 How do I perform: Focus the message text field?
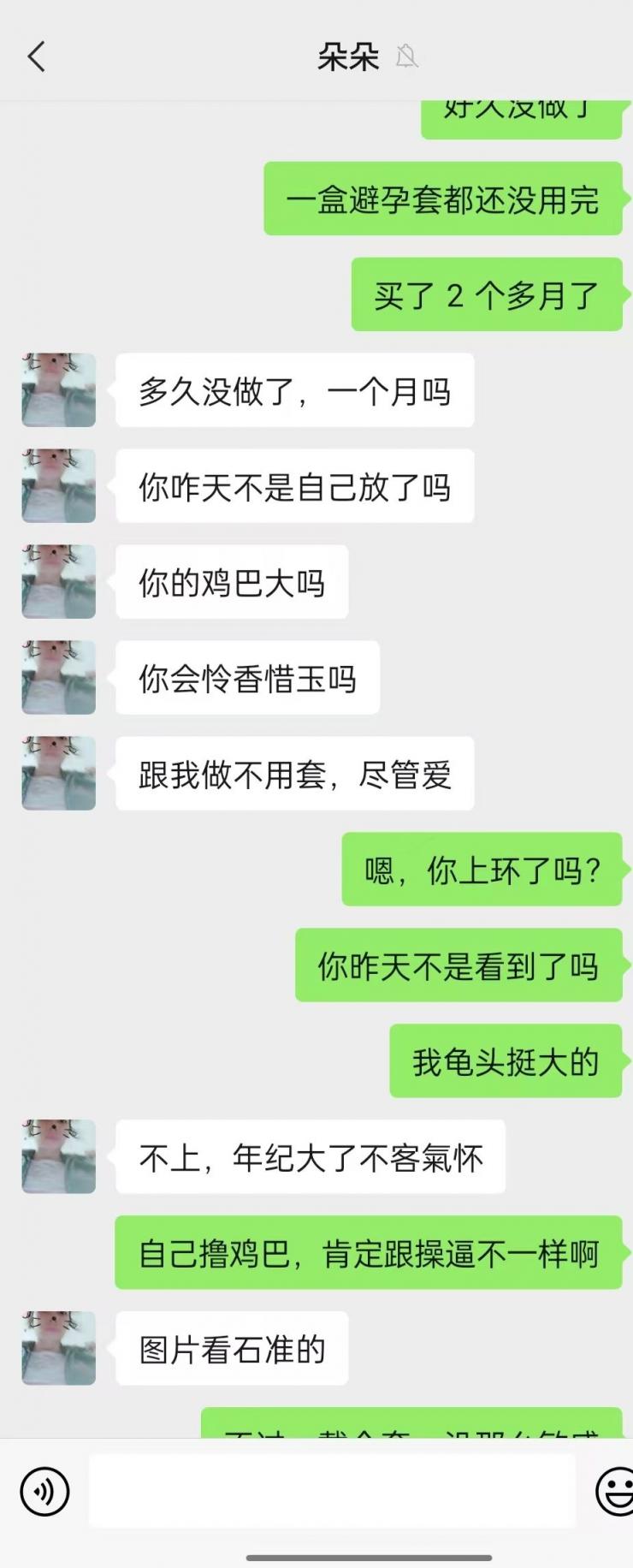pyautogui.click(x=332, y=1491)
